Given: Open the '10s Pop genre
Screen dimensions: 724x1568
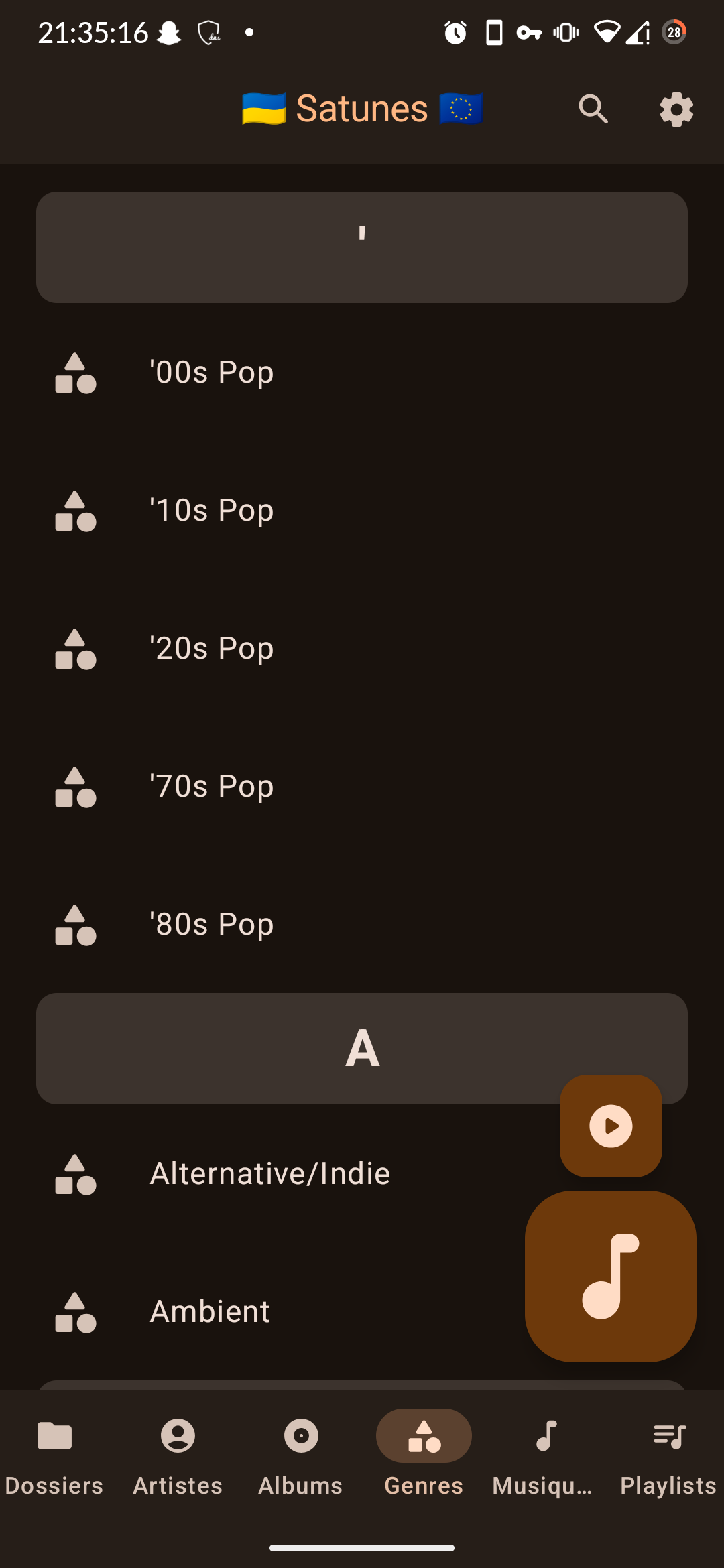Looking at the screenshot, I should click(x=212, y=511).
